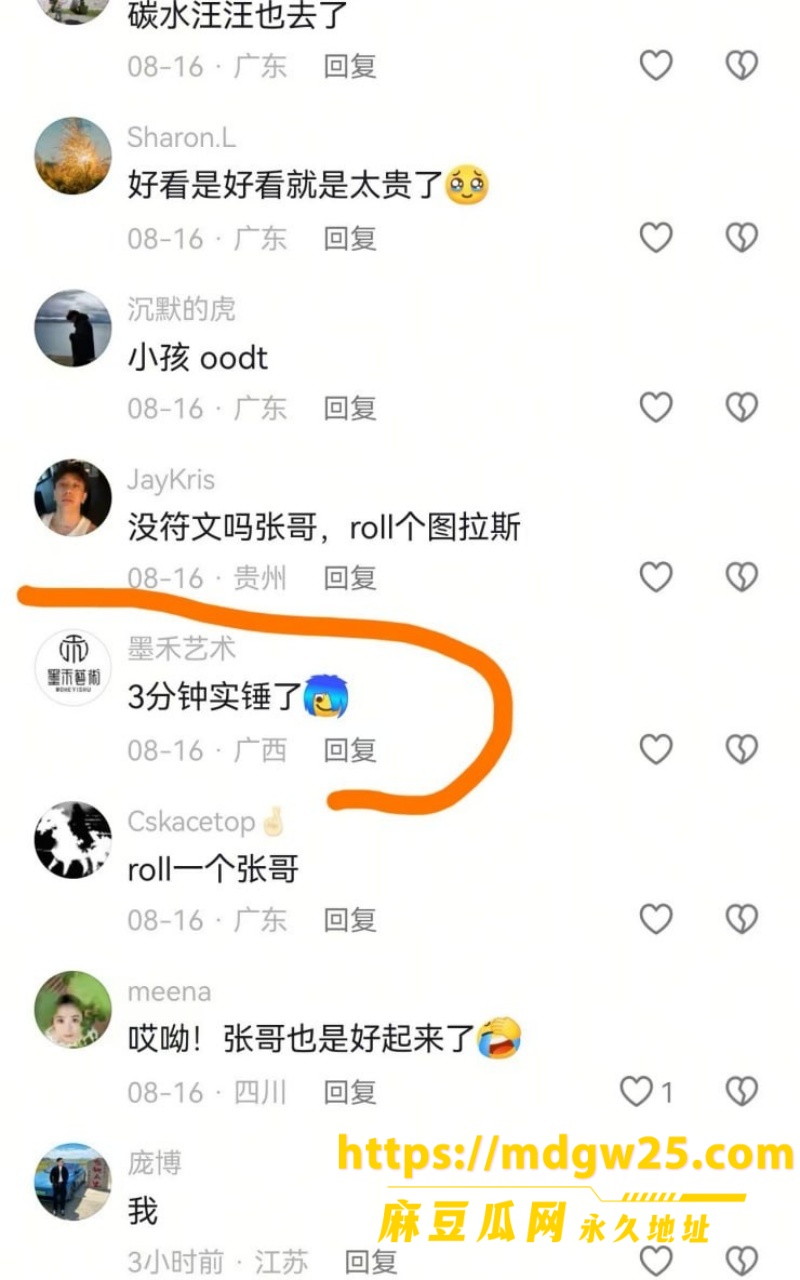Open meena's profile avatar

point(73,1010)
